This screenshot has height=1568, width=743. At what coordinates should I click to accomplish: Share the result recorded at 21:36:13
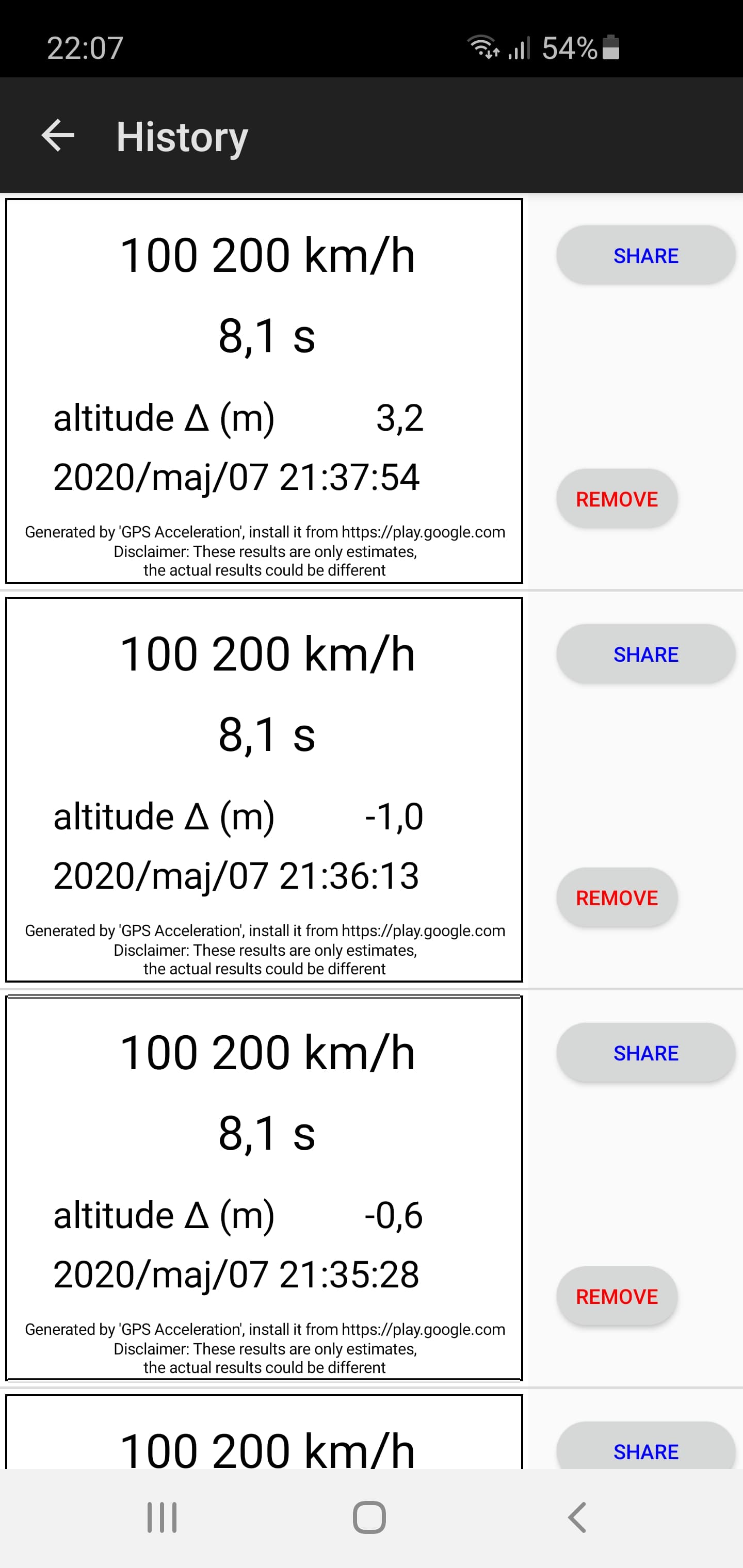click(645, 655)
